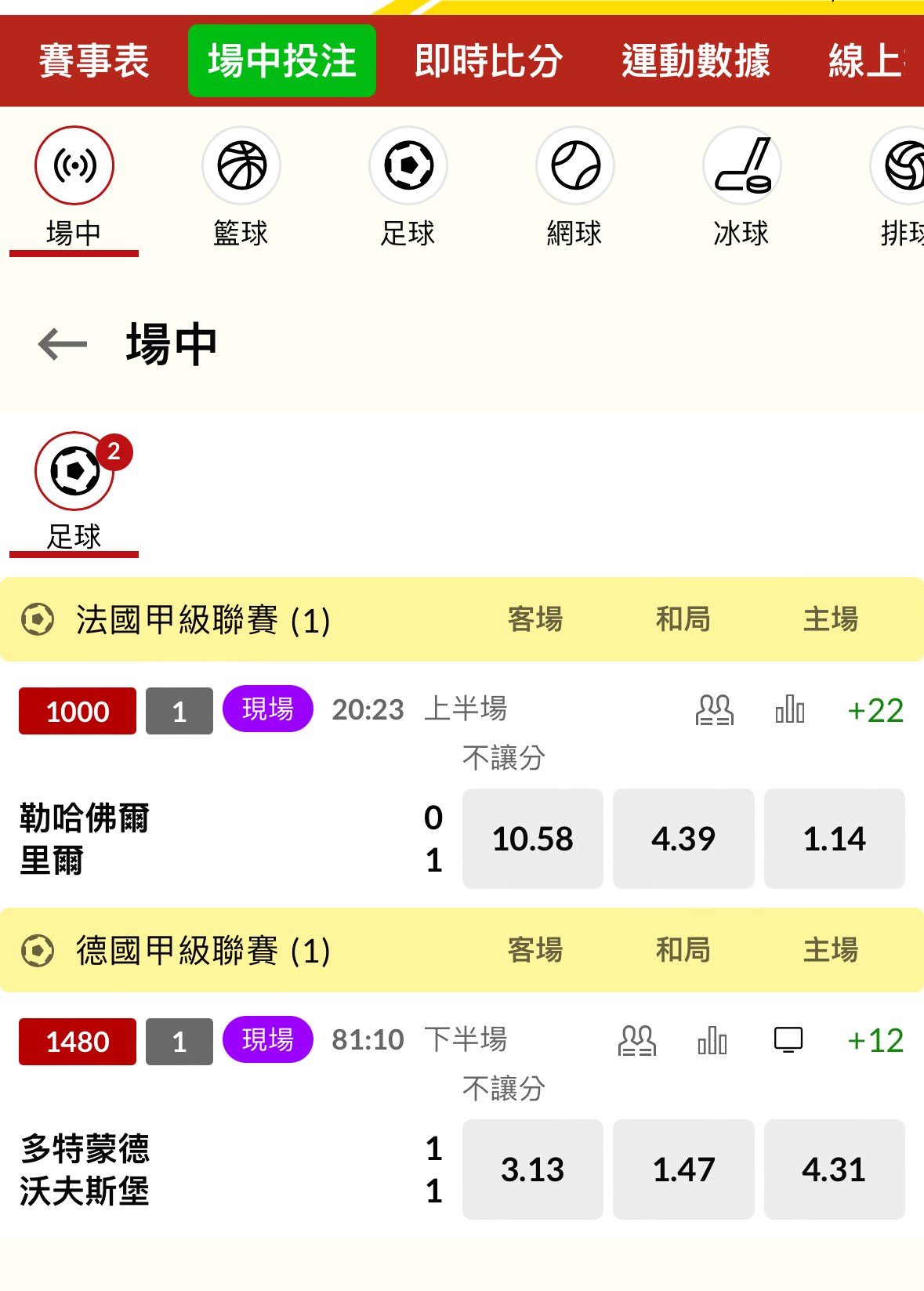924x1291 pixels.
Task: Watch live stream icon for 多特蒙德 match
Action: click(x=788, y=1040)
